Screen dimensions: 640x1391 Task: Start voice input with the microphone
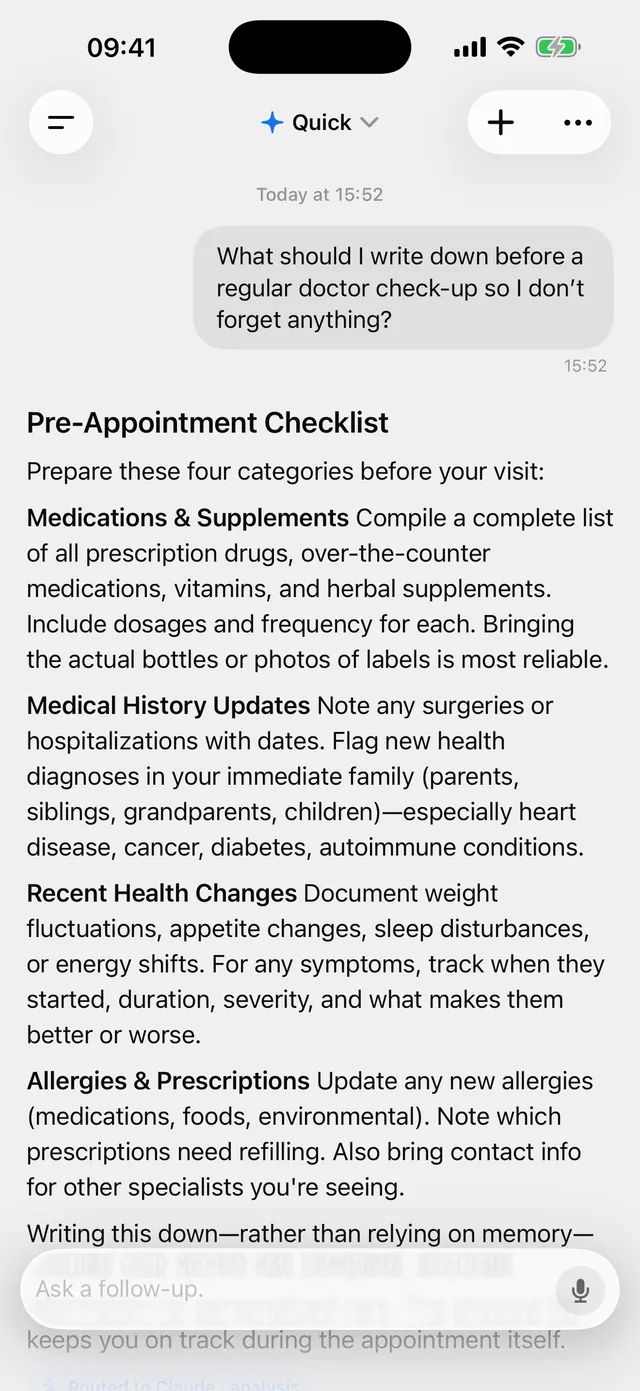coord(580,1290)
